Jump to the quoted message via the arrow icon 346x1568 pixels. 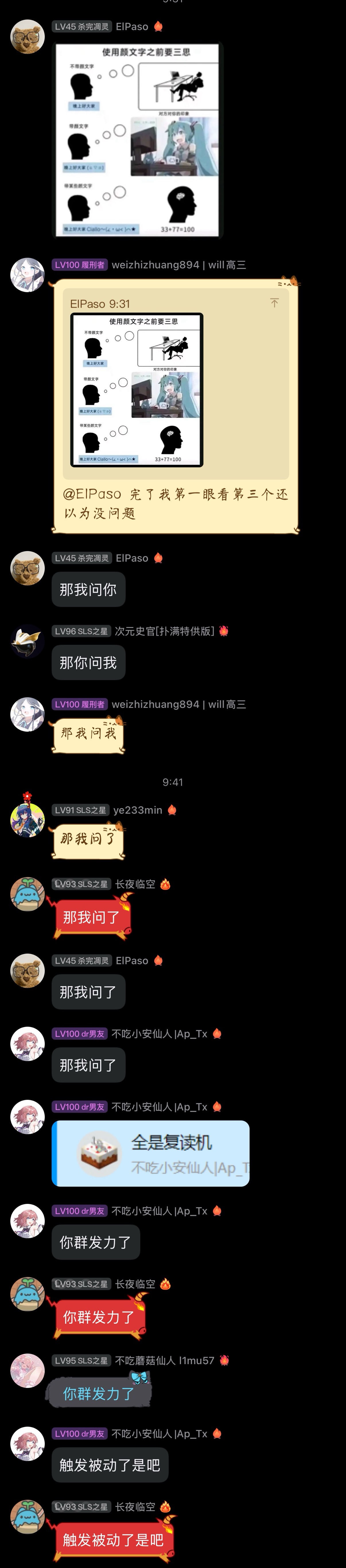(x=274, y=302)
